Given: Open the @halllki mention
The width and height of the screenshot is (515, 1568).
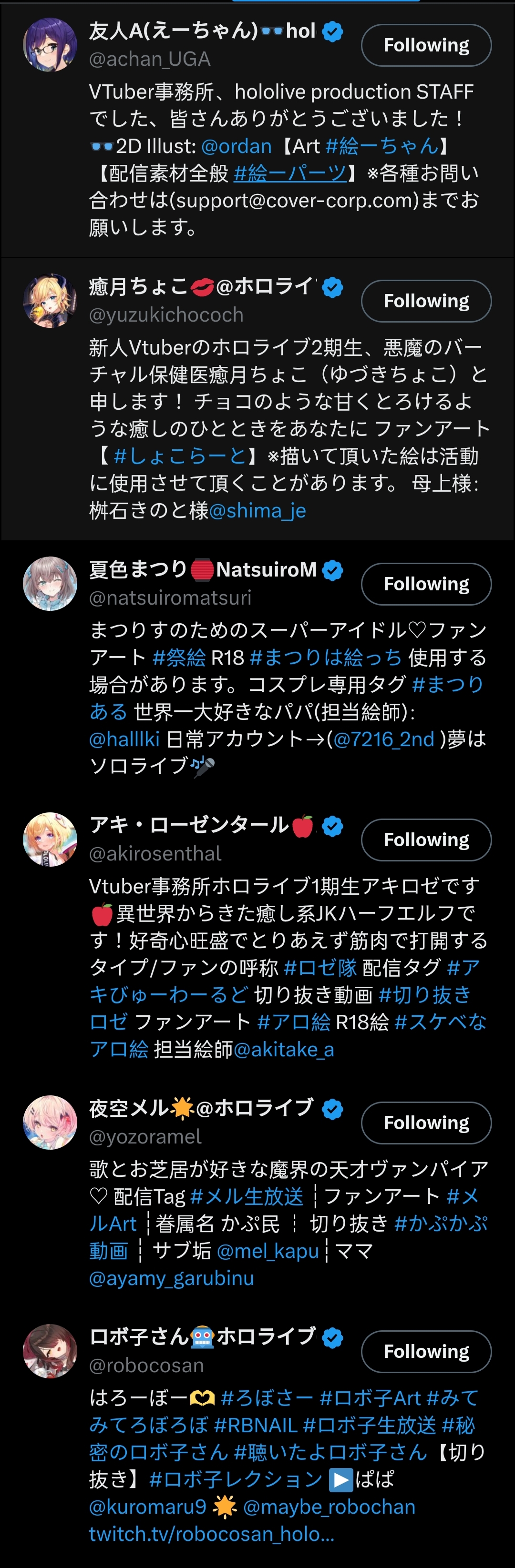Looking at the screenshot, I should pyautogui.click(x=124, y=739).
